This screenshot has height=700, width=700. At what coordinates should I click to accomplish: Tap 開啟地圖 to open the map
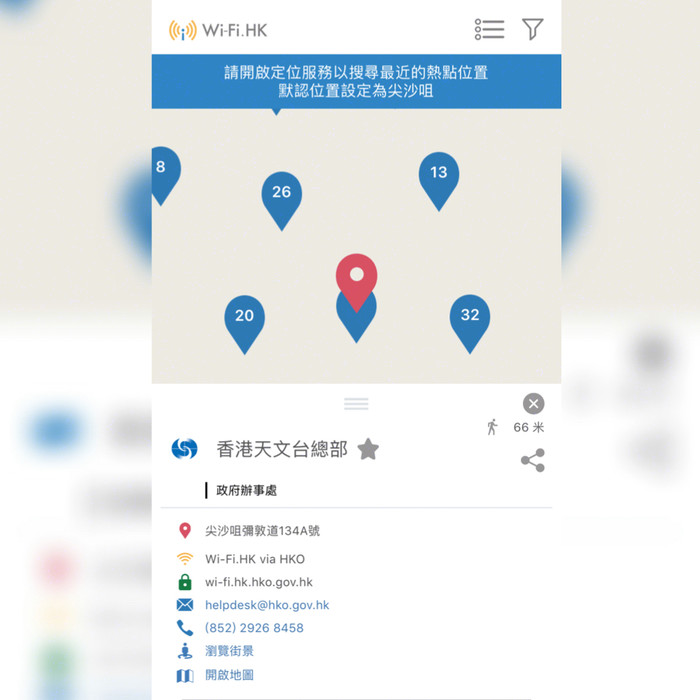(x=229, y=675)
